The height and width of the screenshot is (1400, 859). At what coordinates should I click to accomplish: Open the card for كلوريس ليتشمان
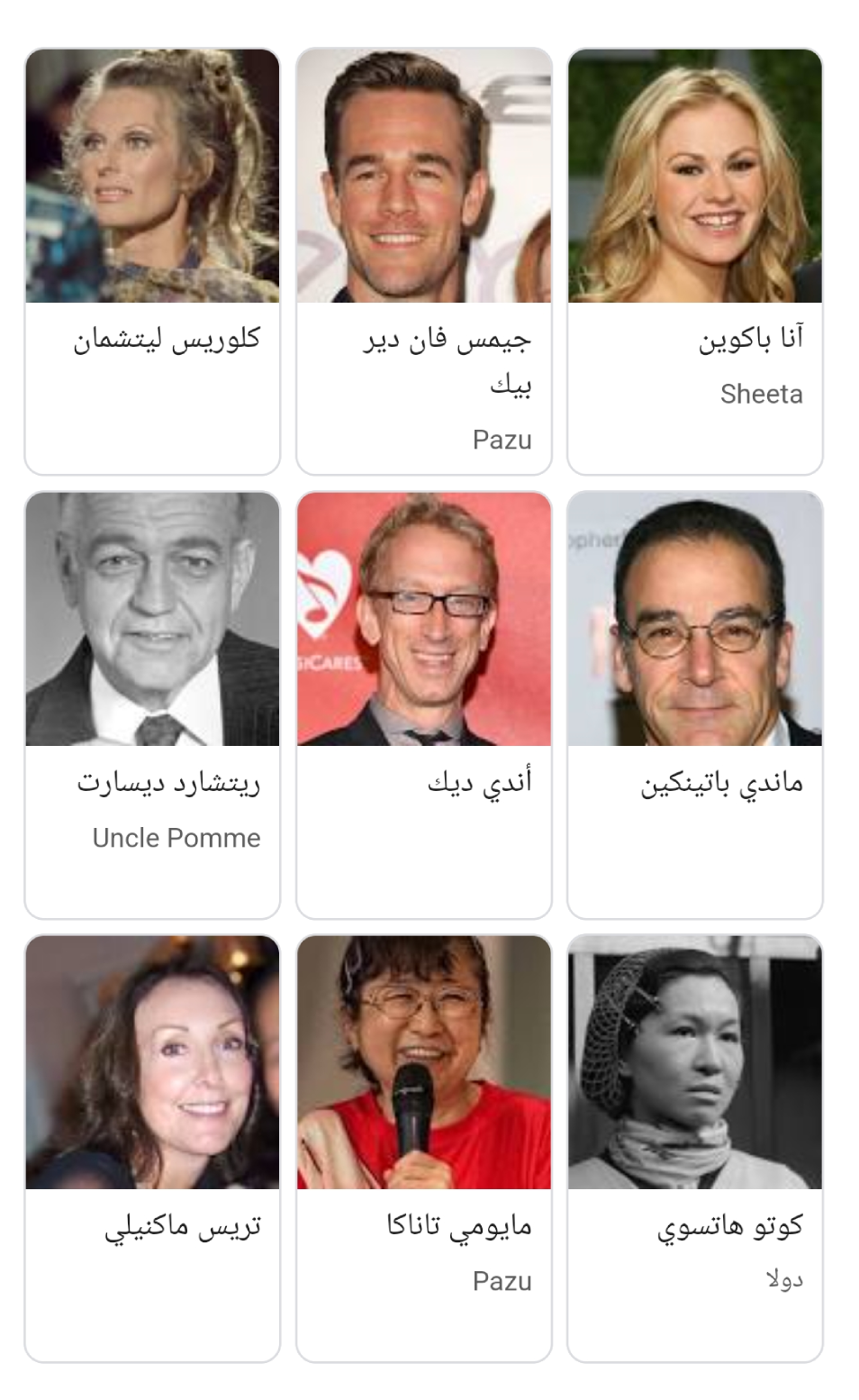tap(152, 261)
